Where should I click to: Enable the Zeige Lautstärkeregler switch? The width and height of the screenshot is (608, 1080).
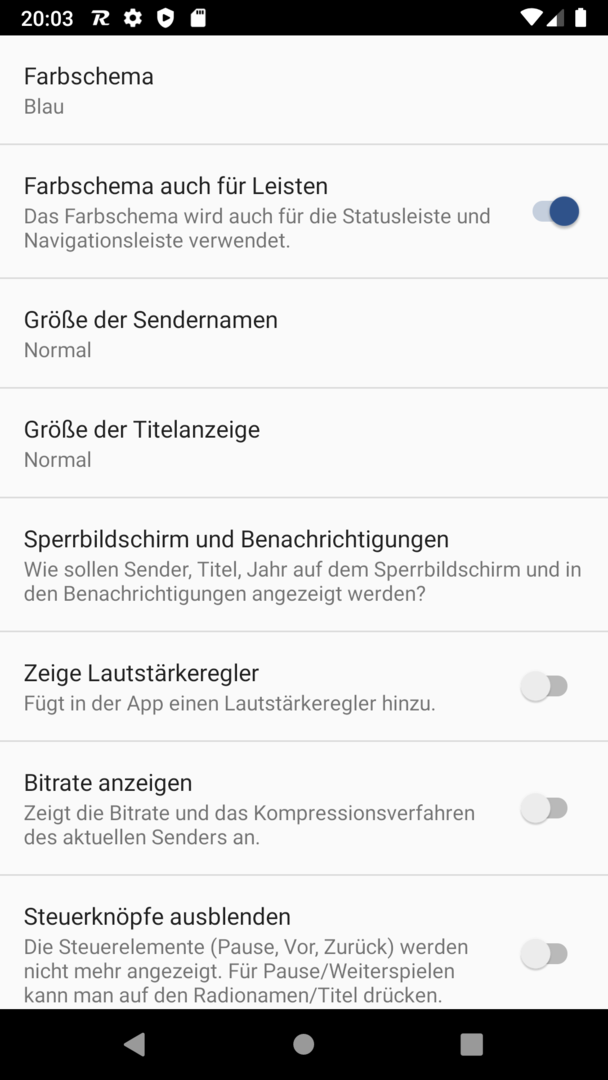(x=545, y=687)
